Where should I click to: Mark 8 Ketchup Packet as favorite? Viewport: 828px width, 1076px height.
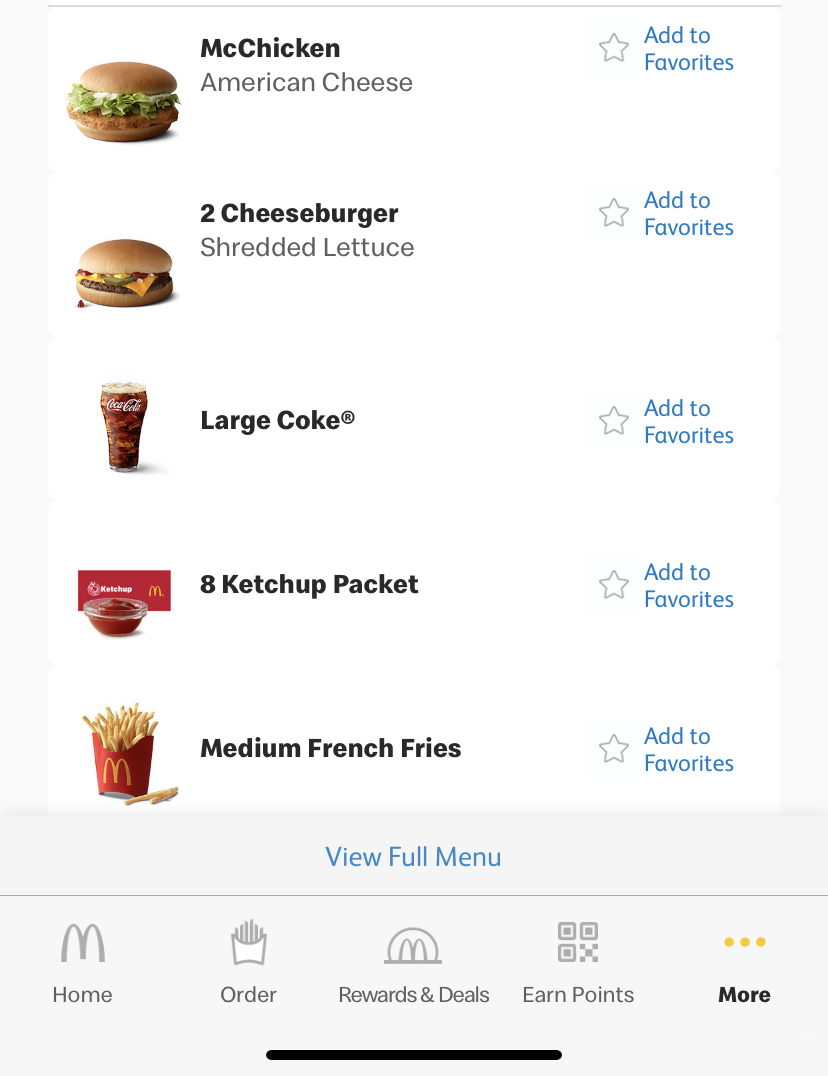click(665, 585)
